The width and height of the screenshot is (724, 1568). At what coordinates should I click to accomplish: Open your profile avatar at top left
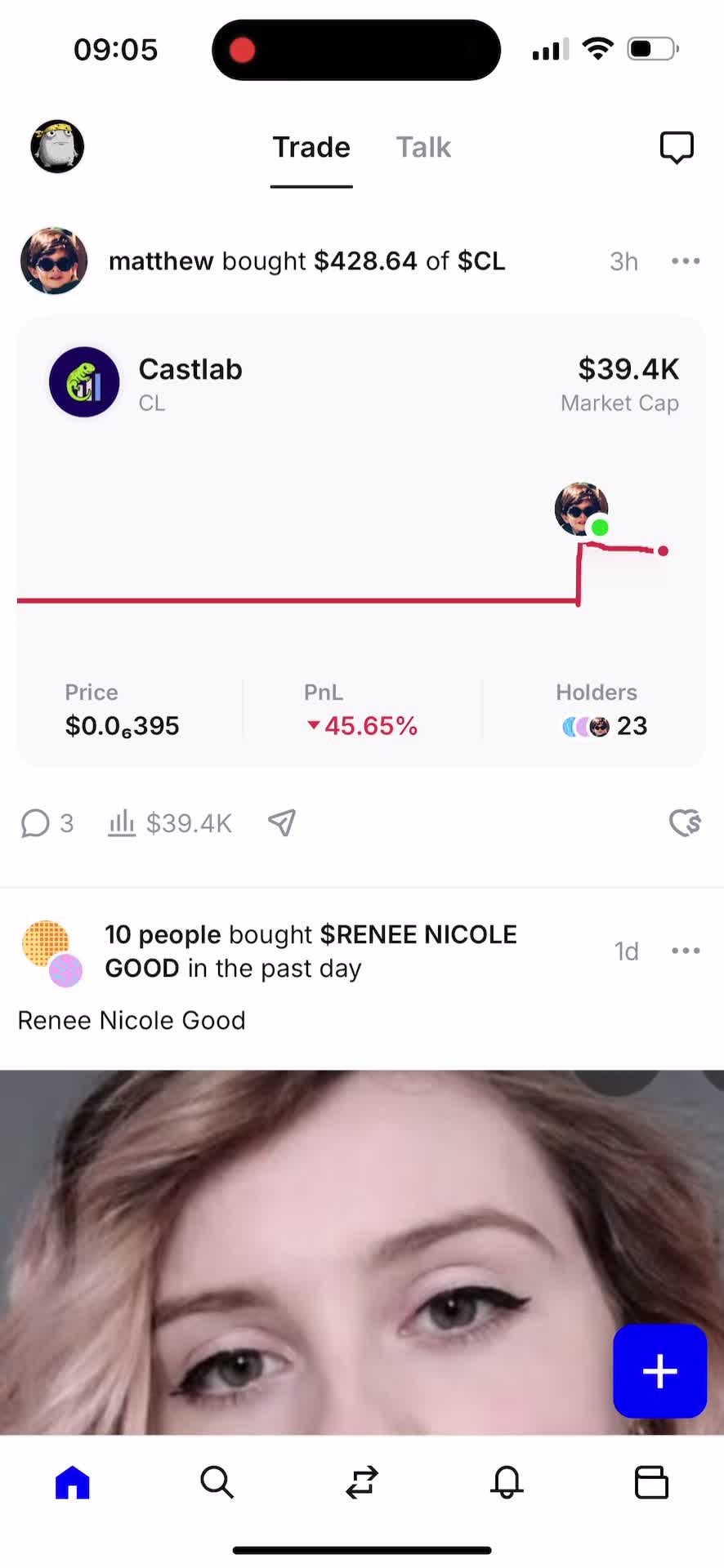[57, 147]
